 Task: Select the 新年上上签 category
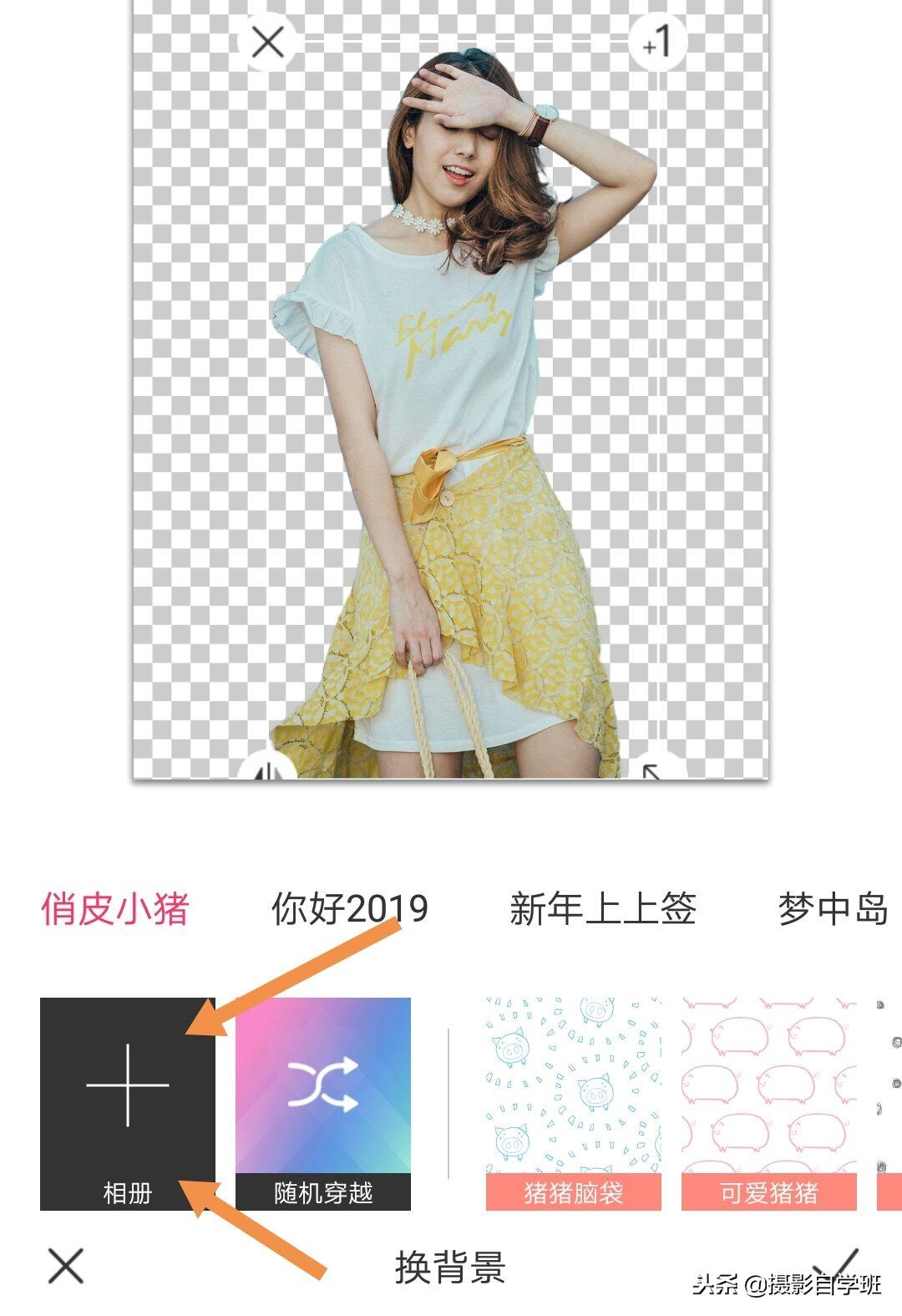click(x=603, y=909)
